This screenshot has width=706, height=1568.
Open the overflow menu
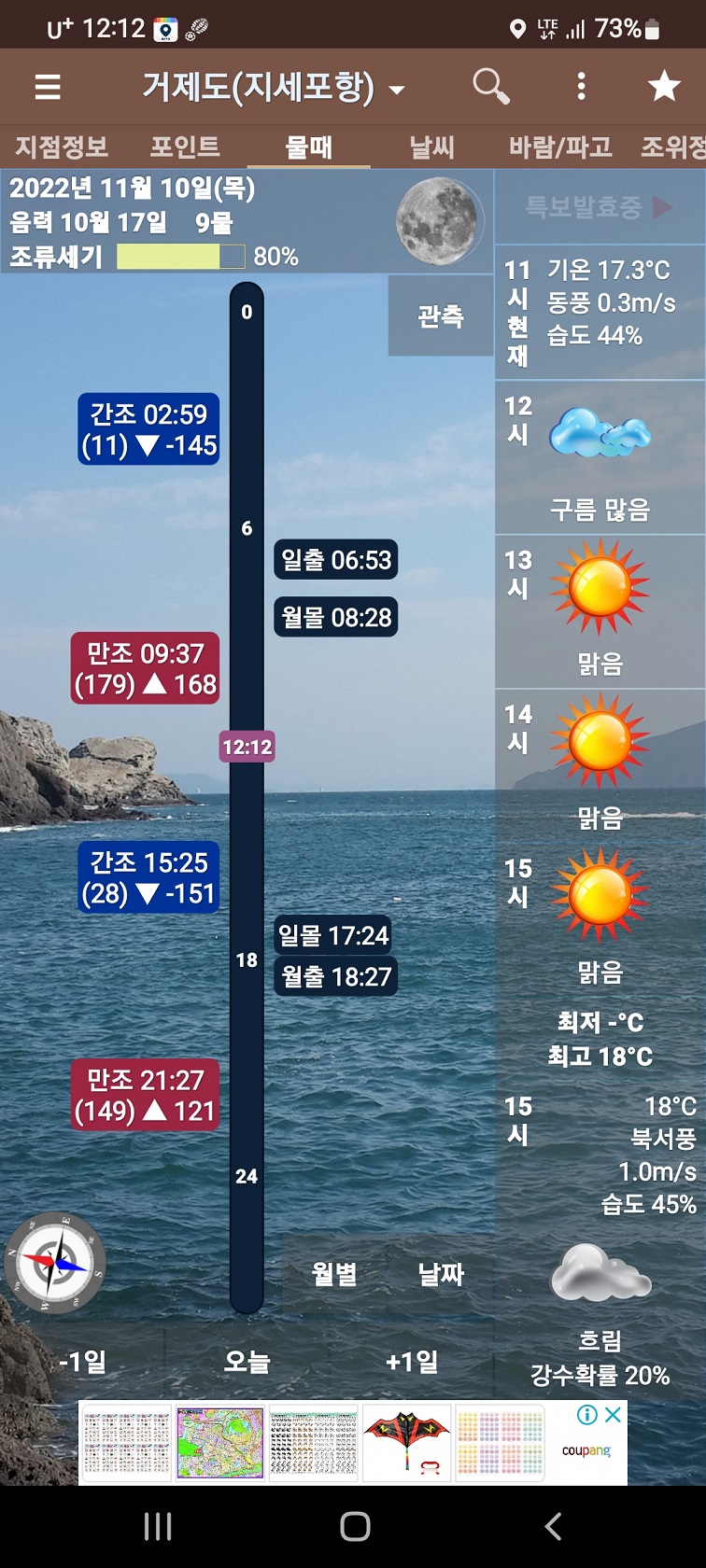[x=581, y=87]
